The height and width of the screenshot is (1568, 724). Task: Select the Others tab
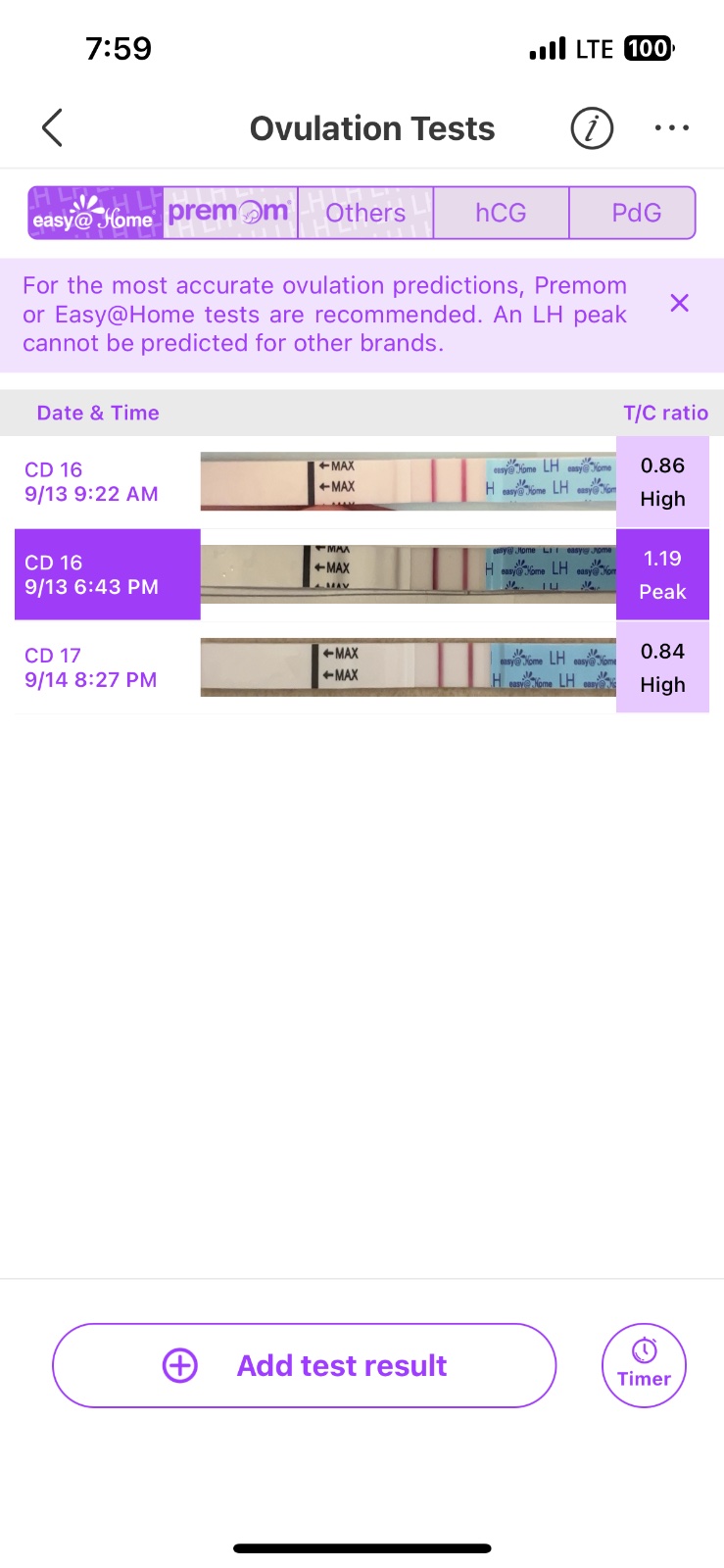[x=365, y=213]
